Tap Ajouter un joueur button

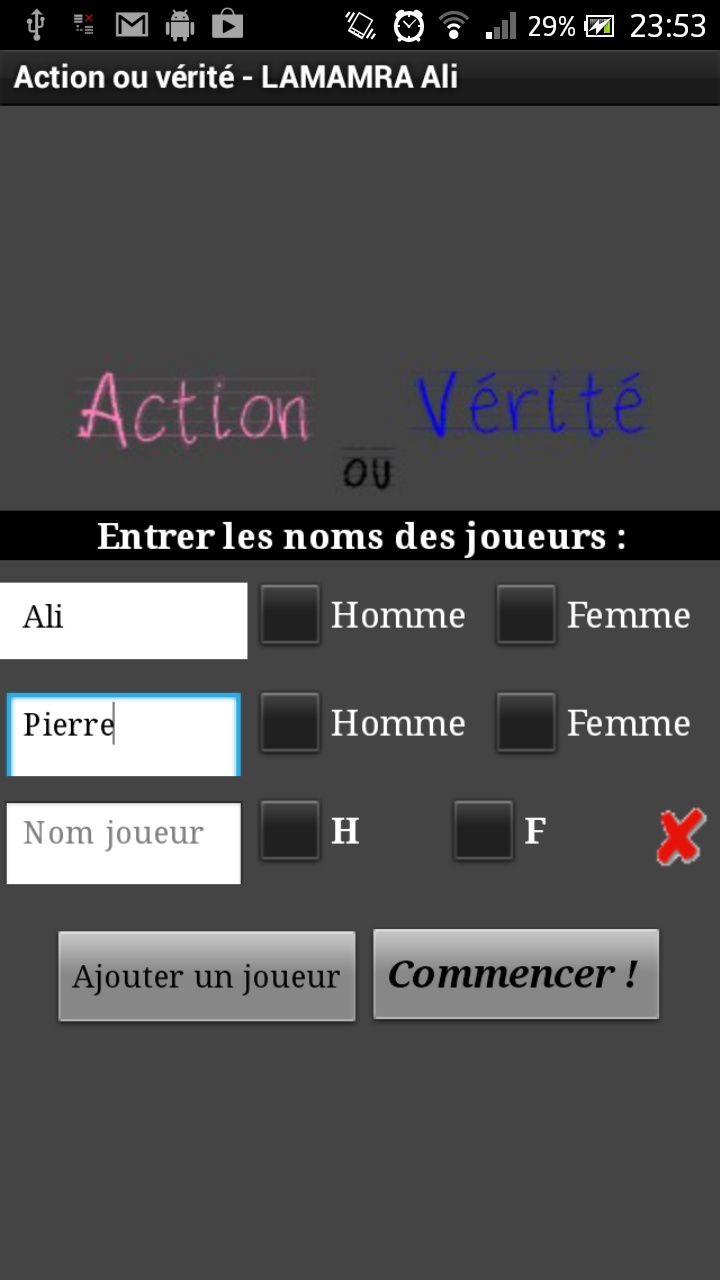click(207, 976)
